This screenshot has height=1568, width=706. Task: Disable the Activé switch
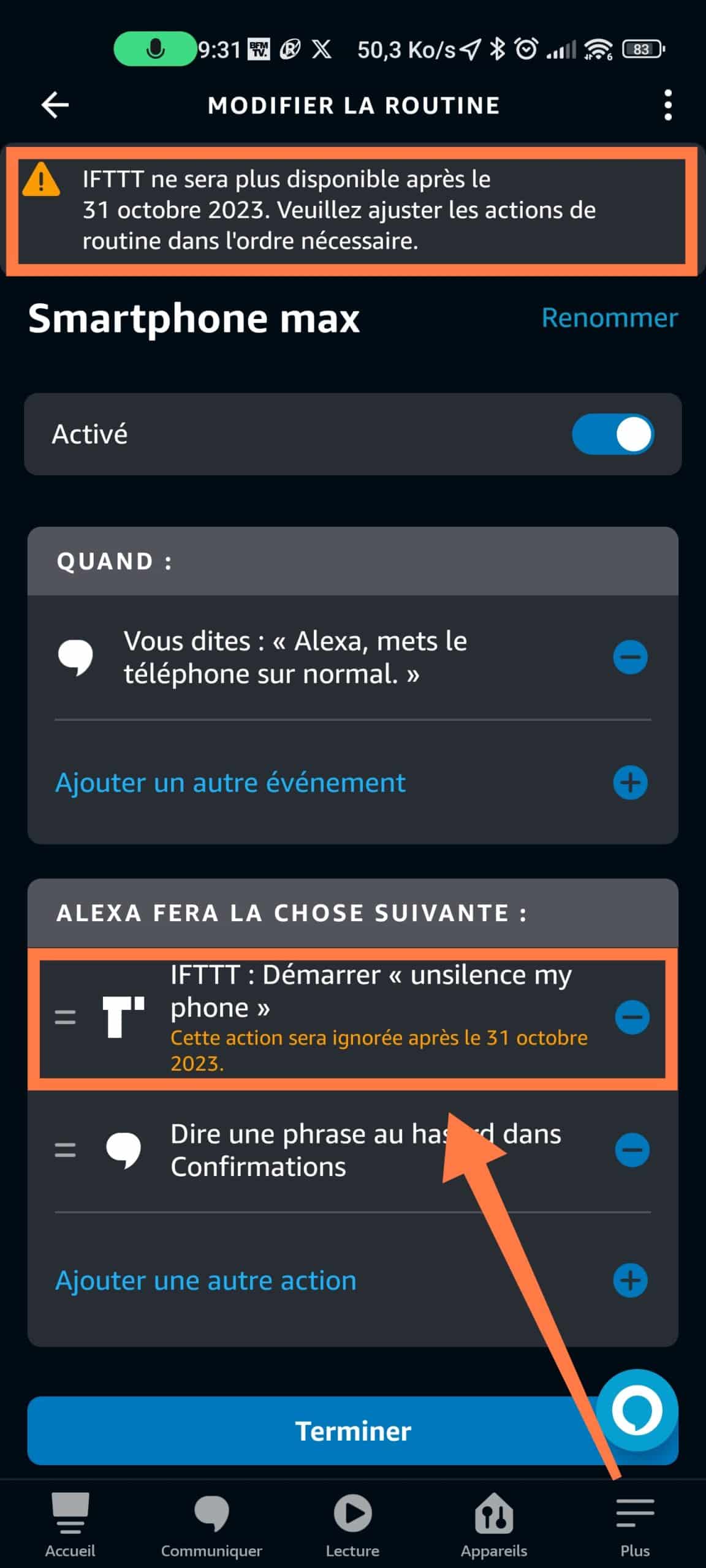pos(613,434)
